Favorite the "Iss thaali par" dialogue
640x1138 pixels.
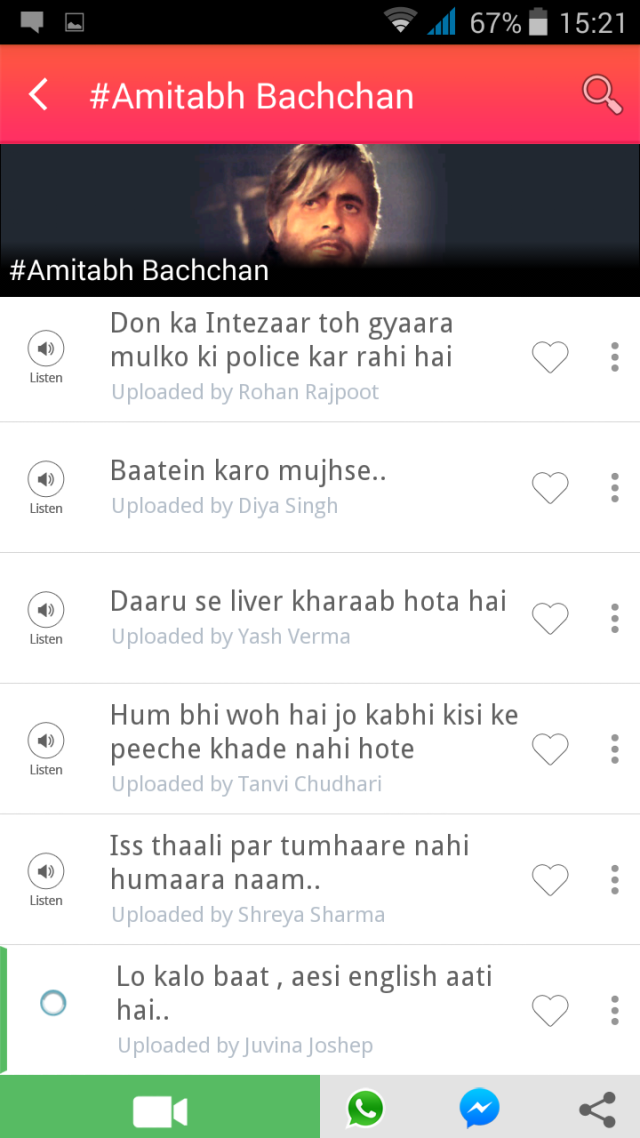549,880
